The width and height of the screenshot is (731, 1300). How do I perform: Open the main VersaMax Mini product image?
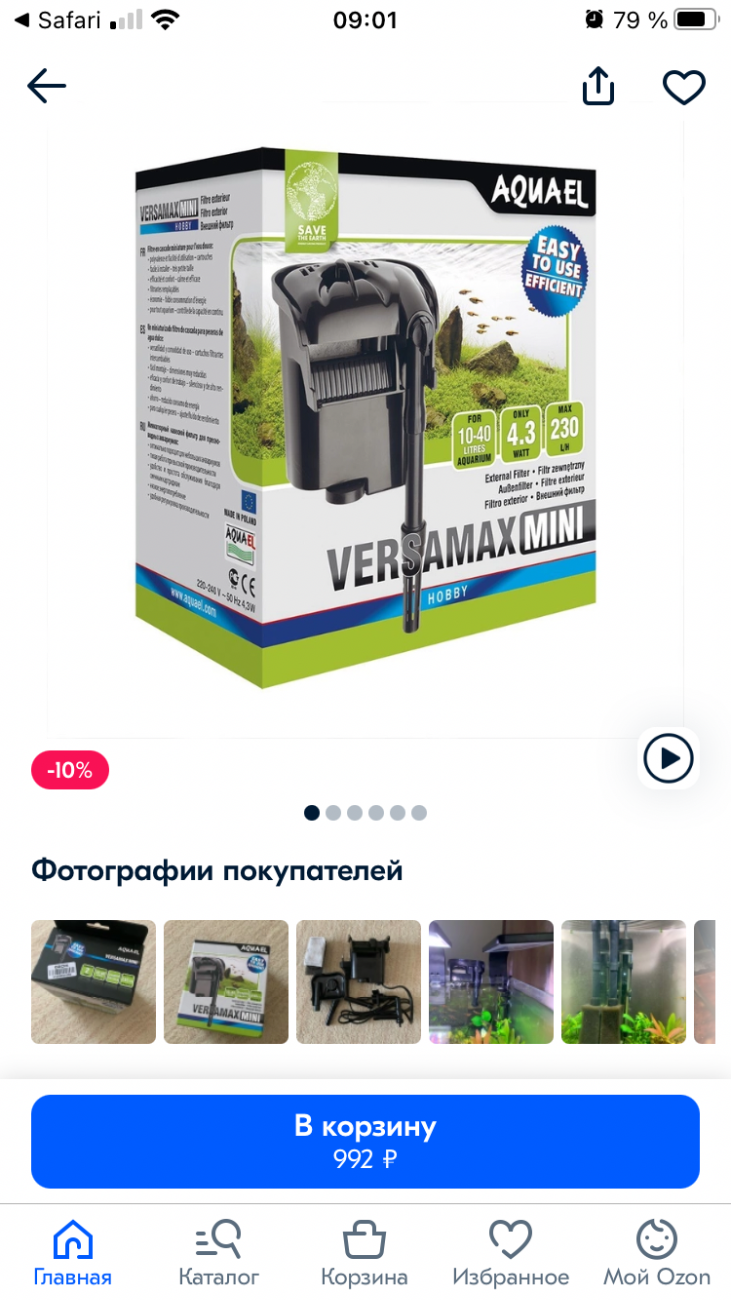point(366,418)
